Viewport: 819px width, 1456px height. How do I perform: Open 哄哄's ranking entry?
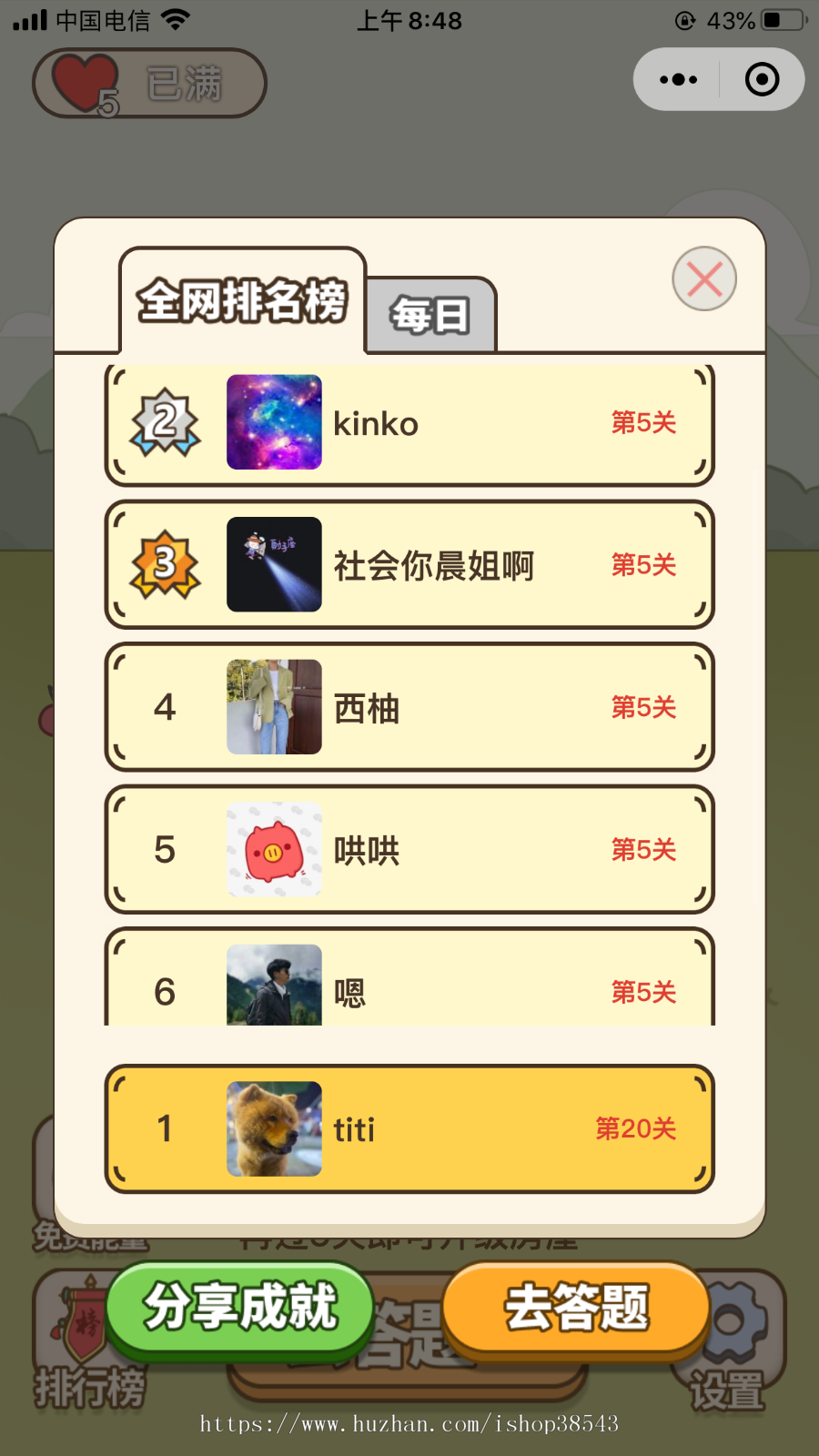click(x=409, y=849)
